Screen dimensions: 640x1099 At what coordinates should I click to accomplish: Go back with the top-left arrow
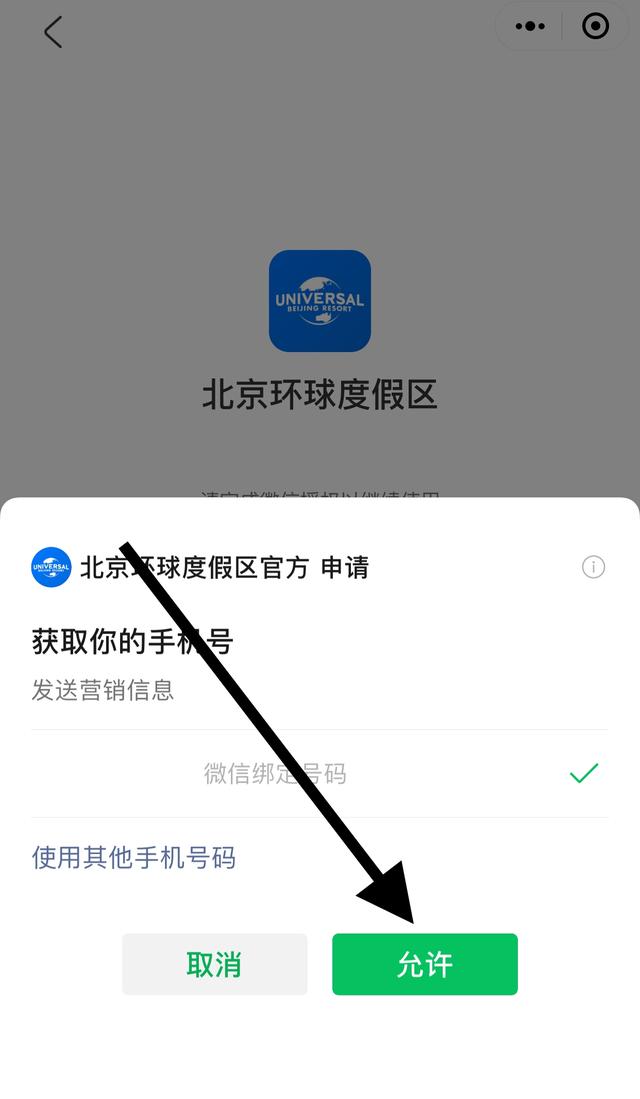(x=53, y=32)
